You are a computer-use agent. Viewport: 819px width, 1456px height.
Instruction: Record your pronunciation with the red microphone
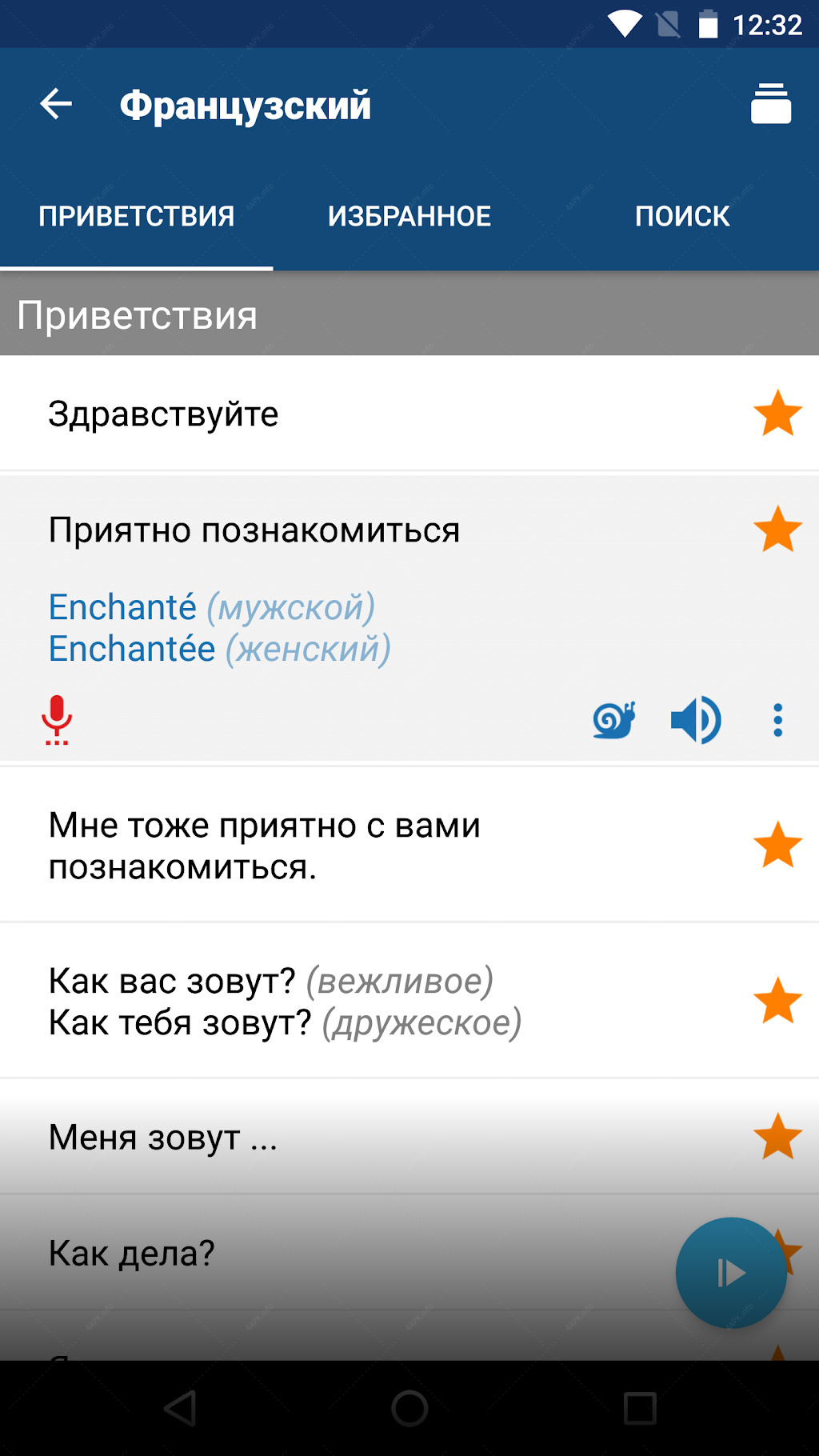(57, 720)
